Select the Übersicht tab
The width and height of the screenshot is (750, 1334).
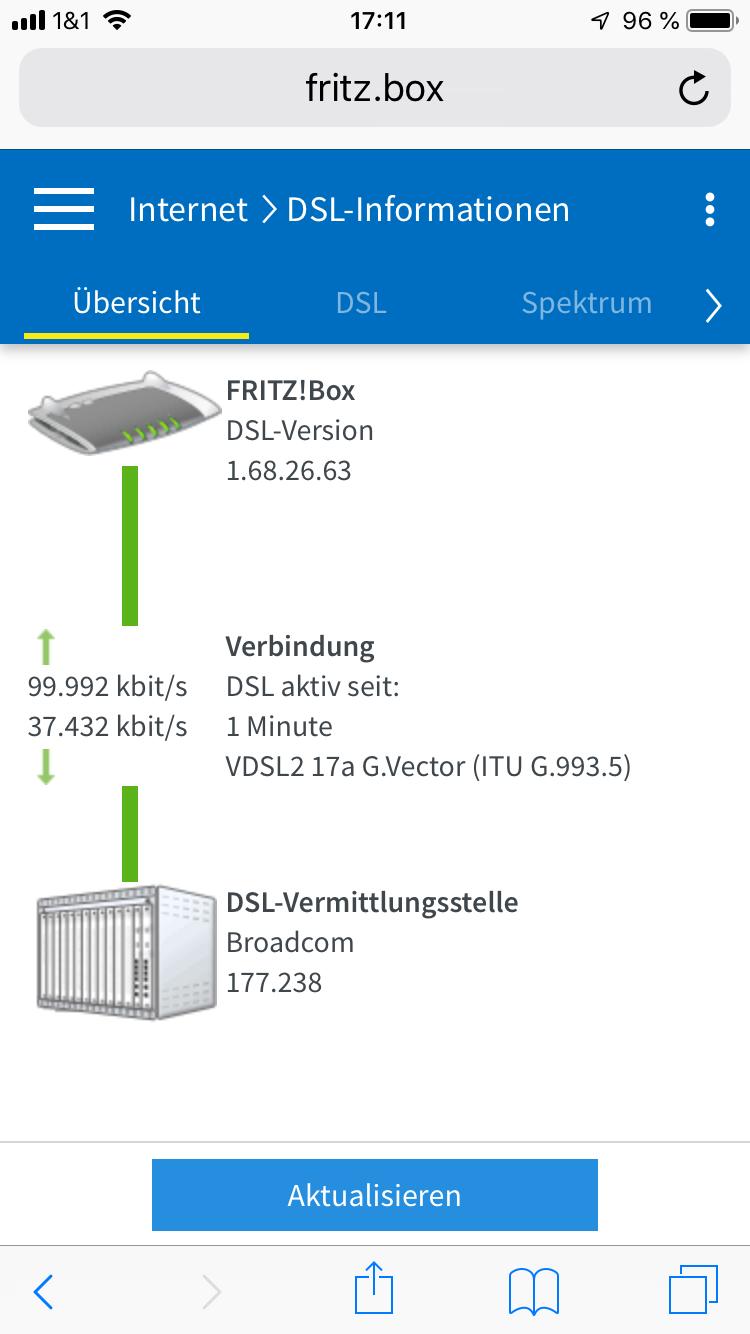137,303
